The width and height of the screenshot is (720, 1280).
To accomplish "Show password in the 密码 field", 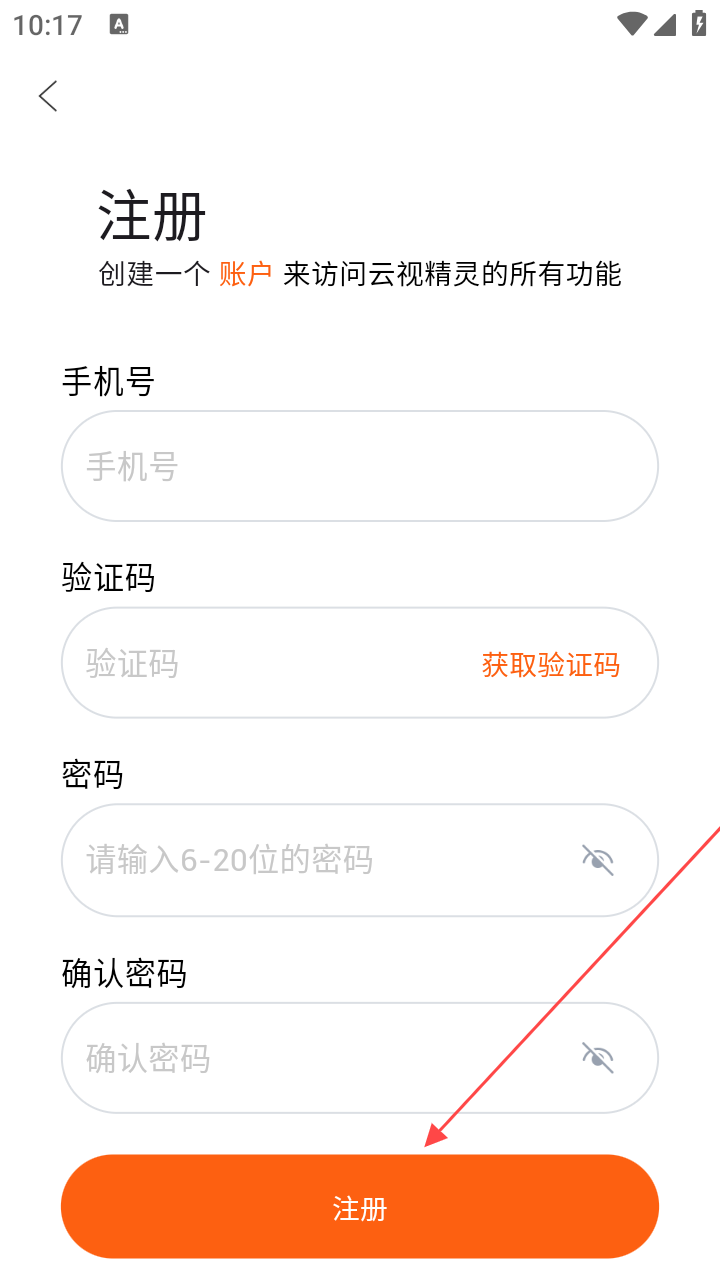I will click(598, 860).
